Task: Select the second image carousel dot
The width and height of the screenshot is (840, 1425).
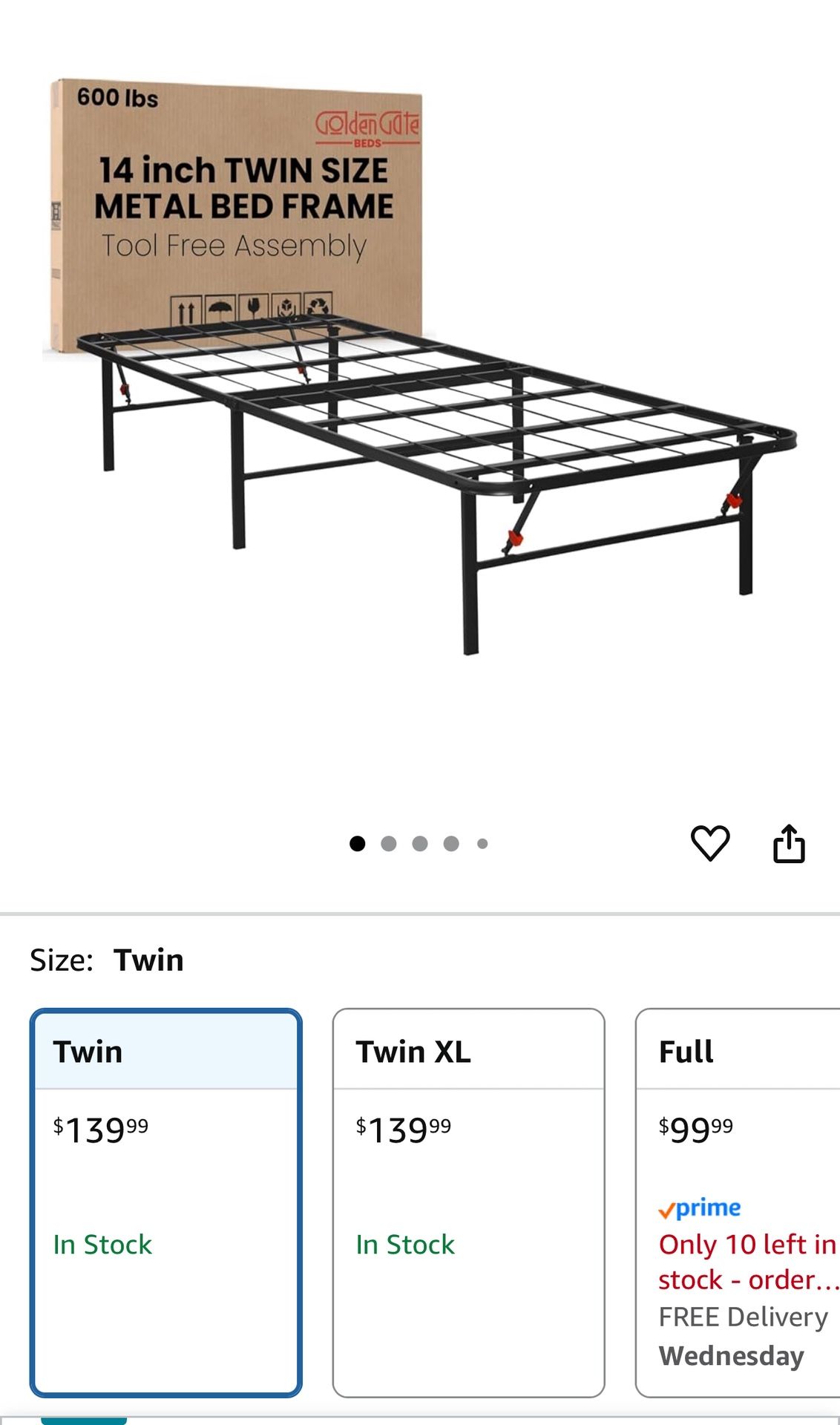Action: (x=389, y=842)
